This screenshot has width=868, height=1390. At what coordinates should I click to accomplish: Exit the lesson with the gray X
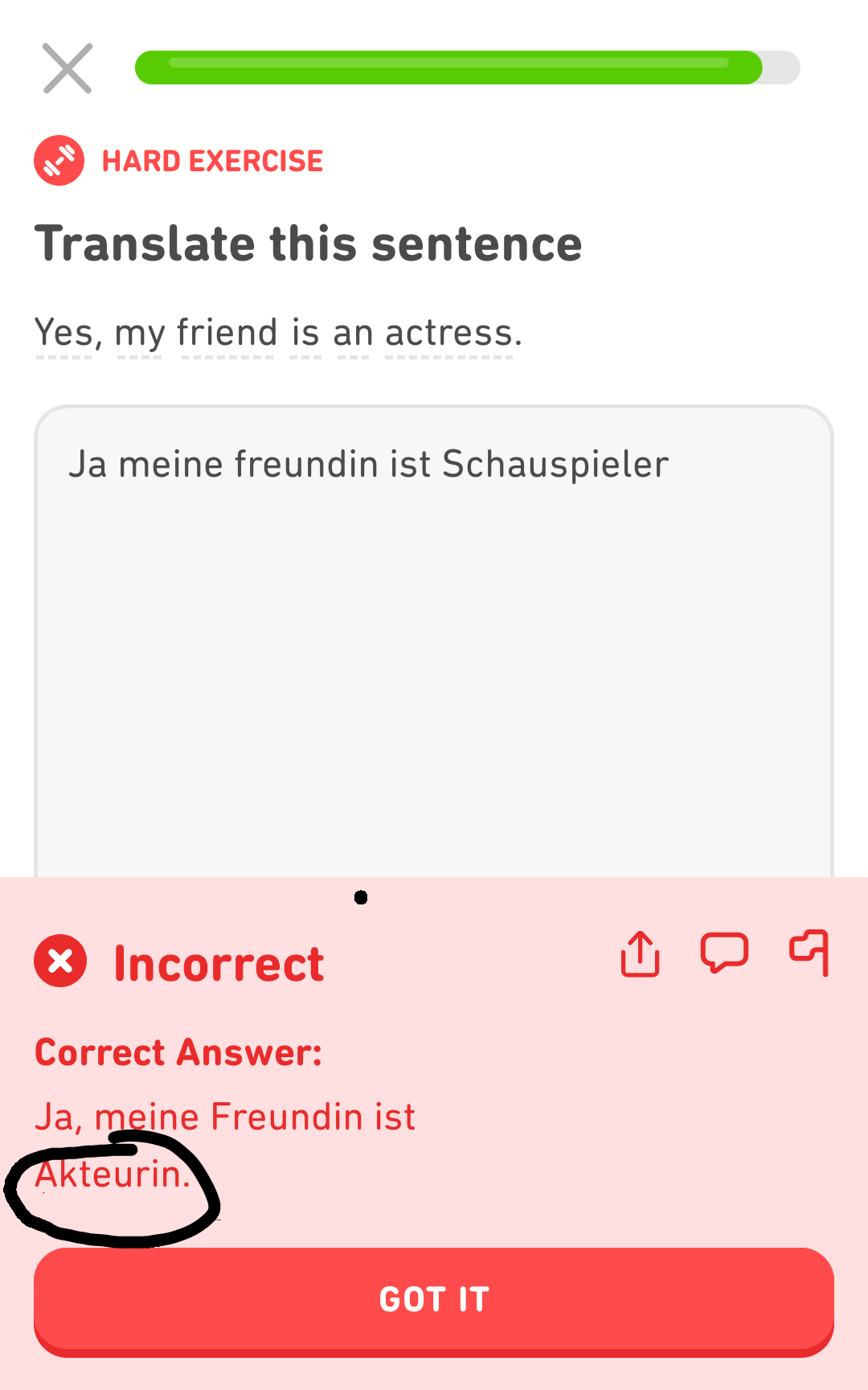point(68,68)
